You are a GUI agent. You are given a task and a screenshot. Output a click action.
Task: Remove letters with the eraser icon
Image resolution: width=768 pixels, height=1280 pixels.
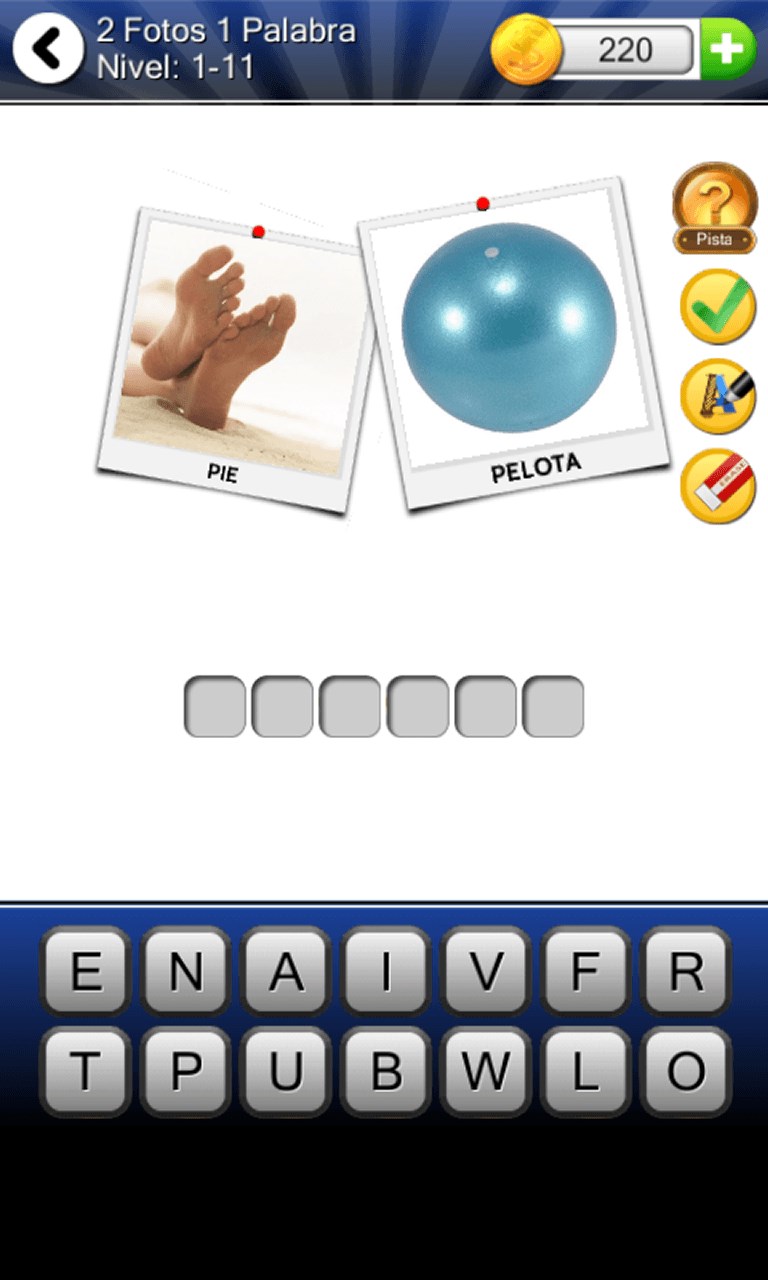(717, 486)
